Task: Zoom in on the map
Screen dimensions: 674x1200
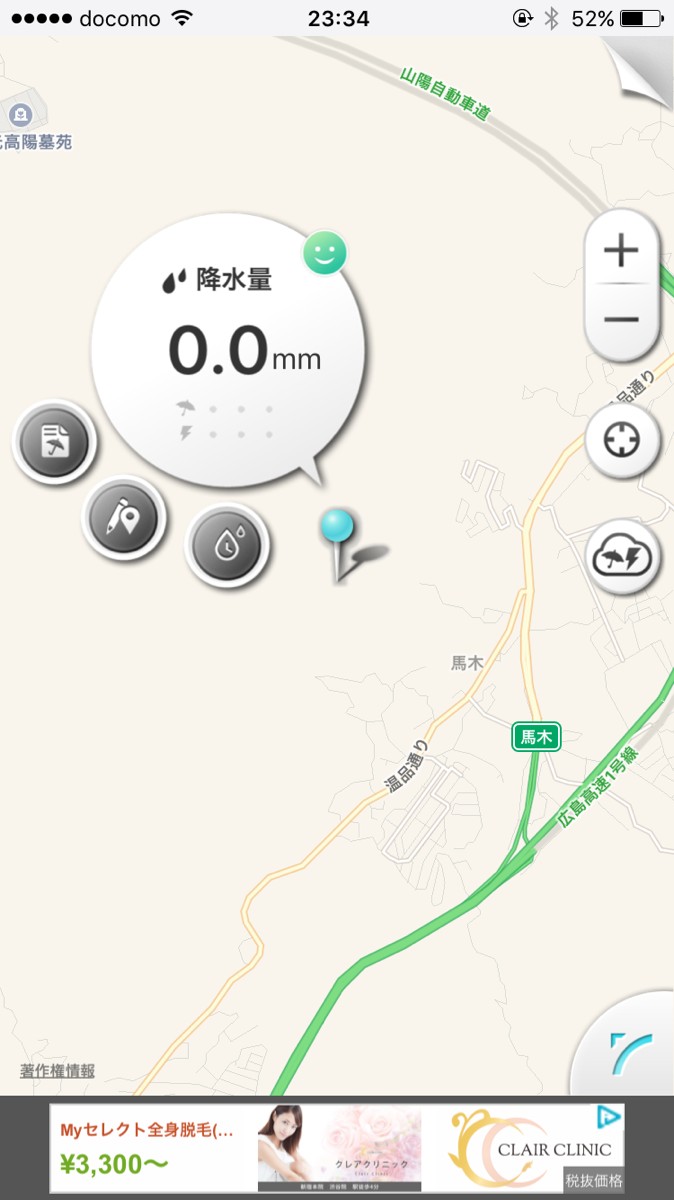Action: point(621,250)
